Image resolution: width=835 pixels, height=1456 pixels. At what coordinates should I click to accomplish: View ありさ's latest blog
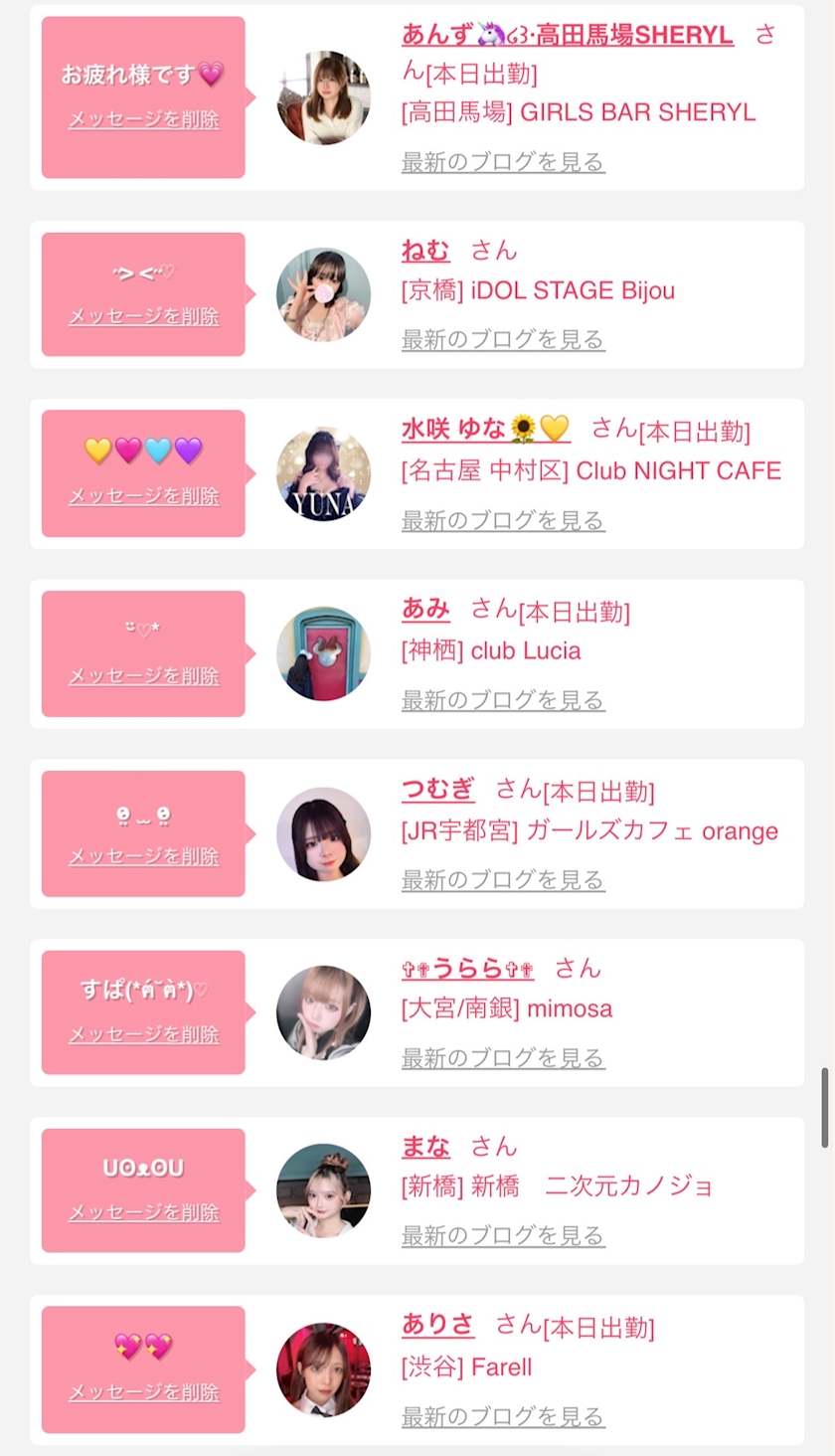click(503, 1415)
